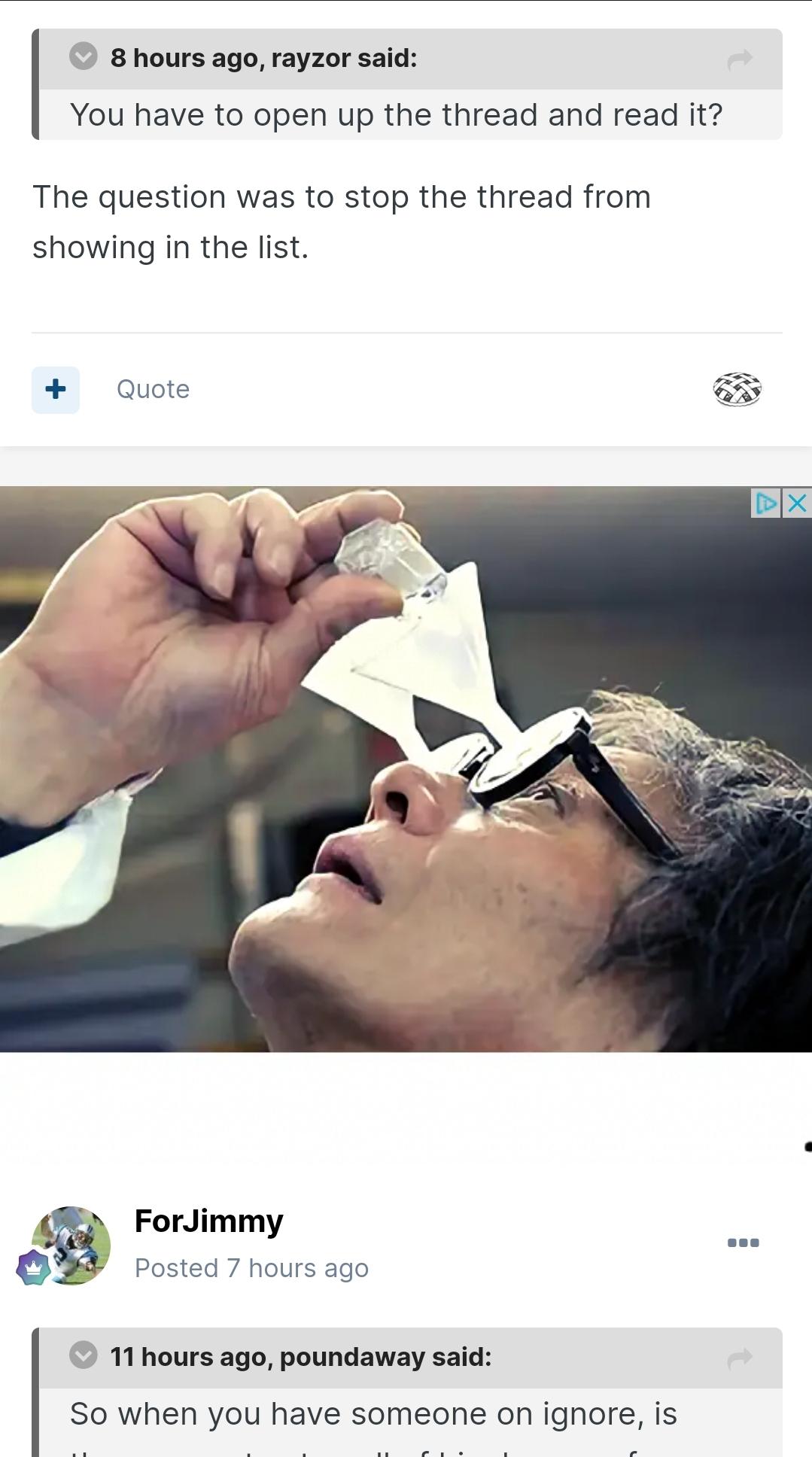The width and height of the screenshot is (812, 1457).
Task: Close the advertisement
Action: (797, 503)
